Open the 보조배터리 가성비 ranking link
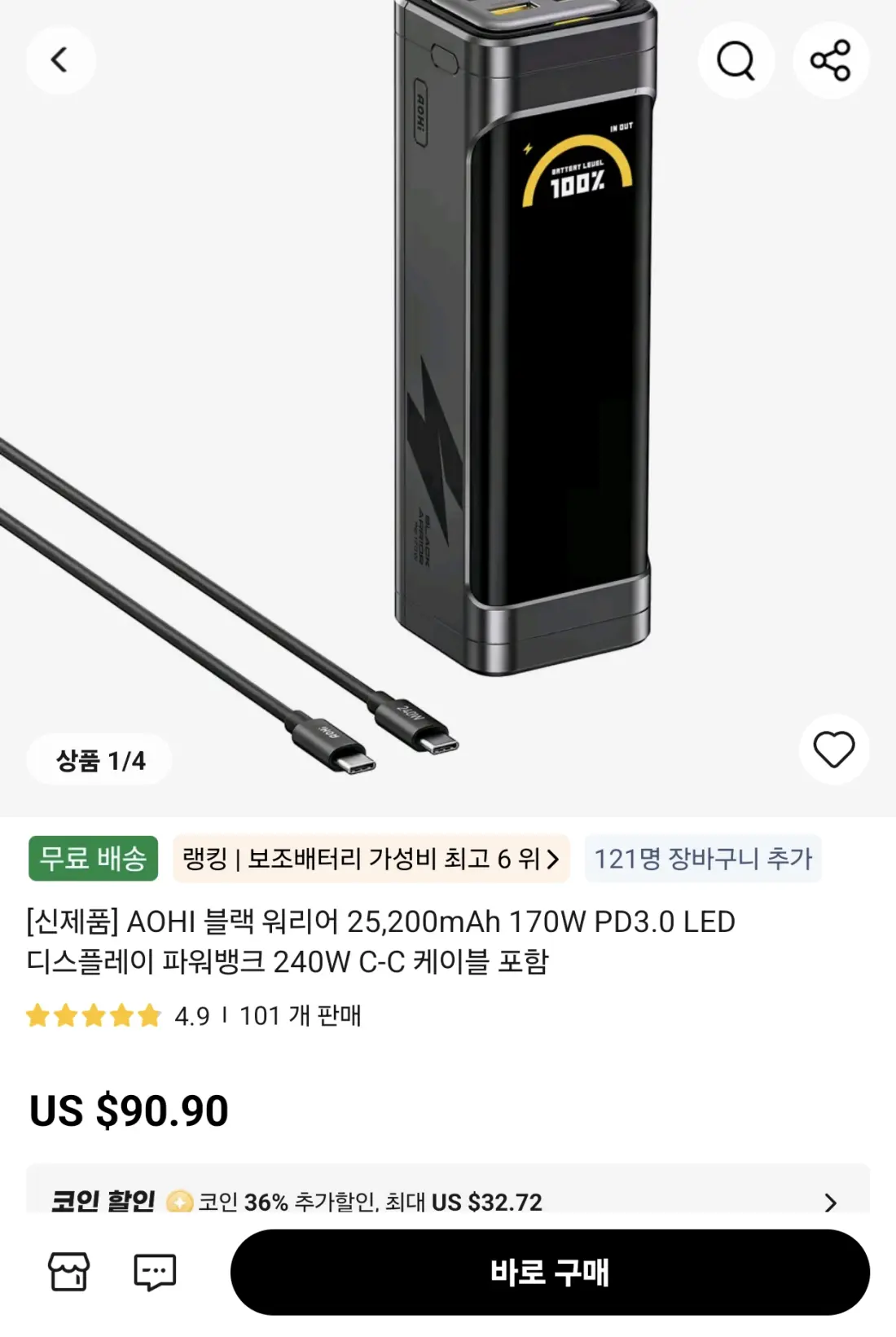This screenshot has height=1337, width=896. point(371,859)
